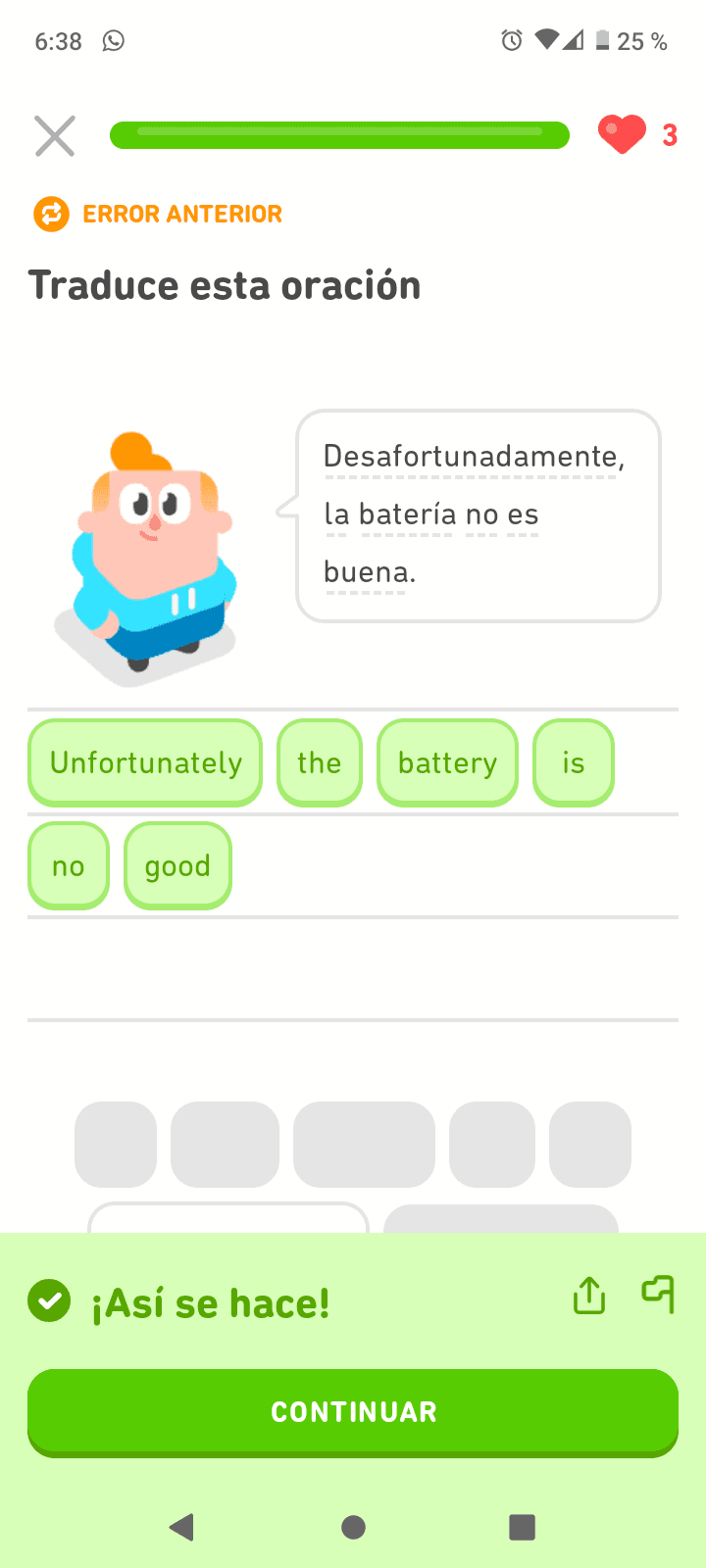Tap the system home button
Image resolution: width=706 pixels, height=1568 pixels.
pyautogui.click(x=353, y=1527)
